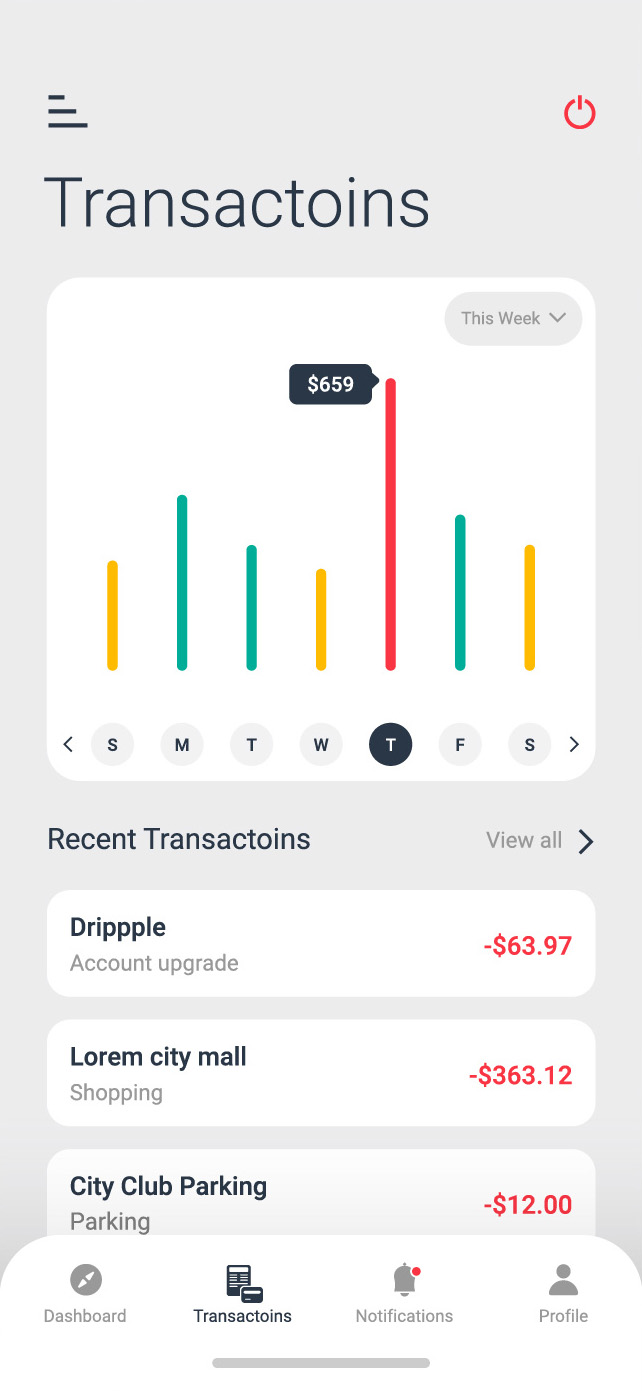Open the Drippple transaction
Viewport: 642px width, 1391px height.
(x=321, y=943)
